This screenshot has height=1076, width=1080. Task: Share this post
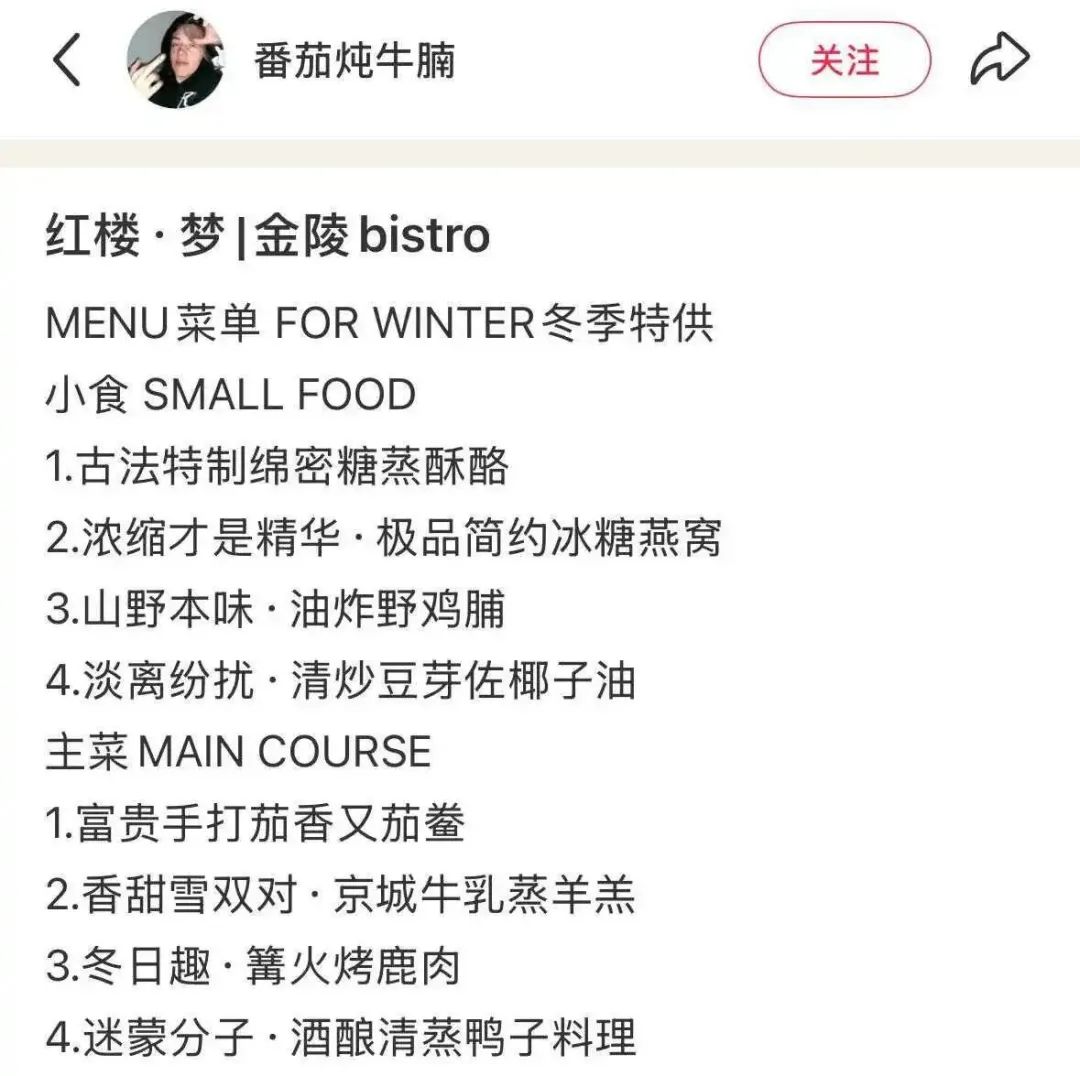pyautogui.click(x=999, y=60)
